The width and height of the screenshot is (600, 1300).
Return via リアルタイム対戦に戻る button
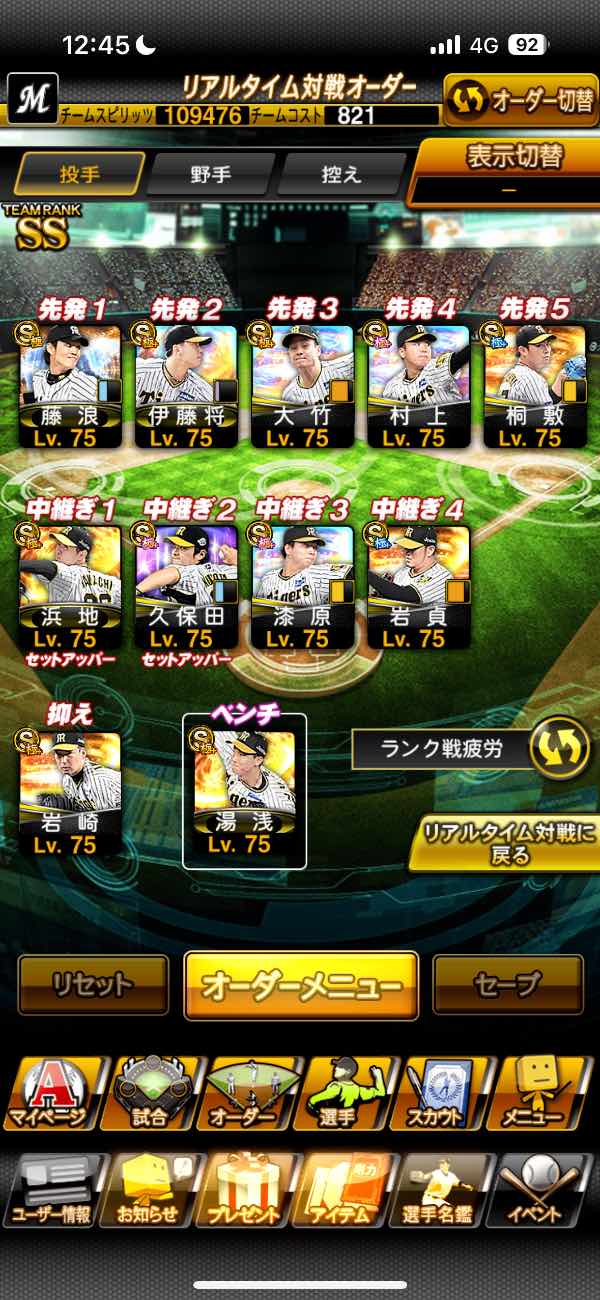[x=505, y=843]
